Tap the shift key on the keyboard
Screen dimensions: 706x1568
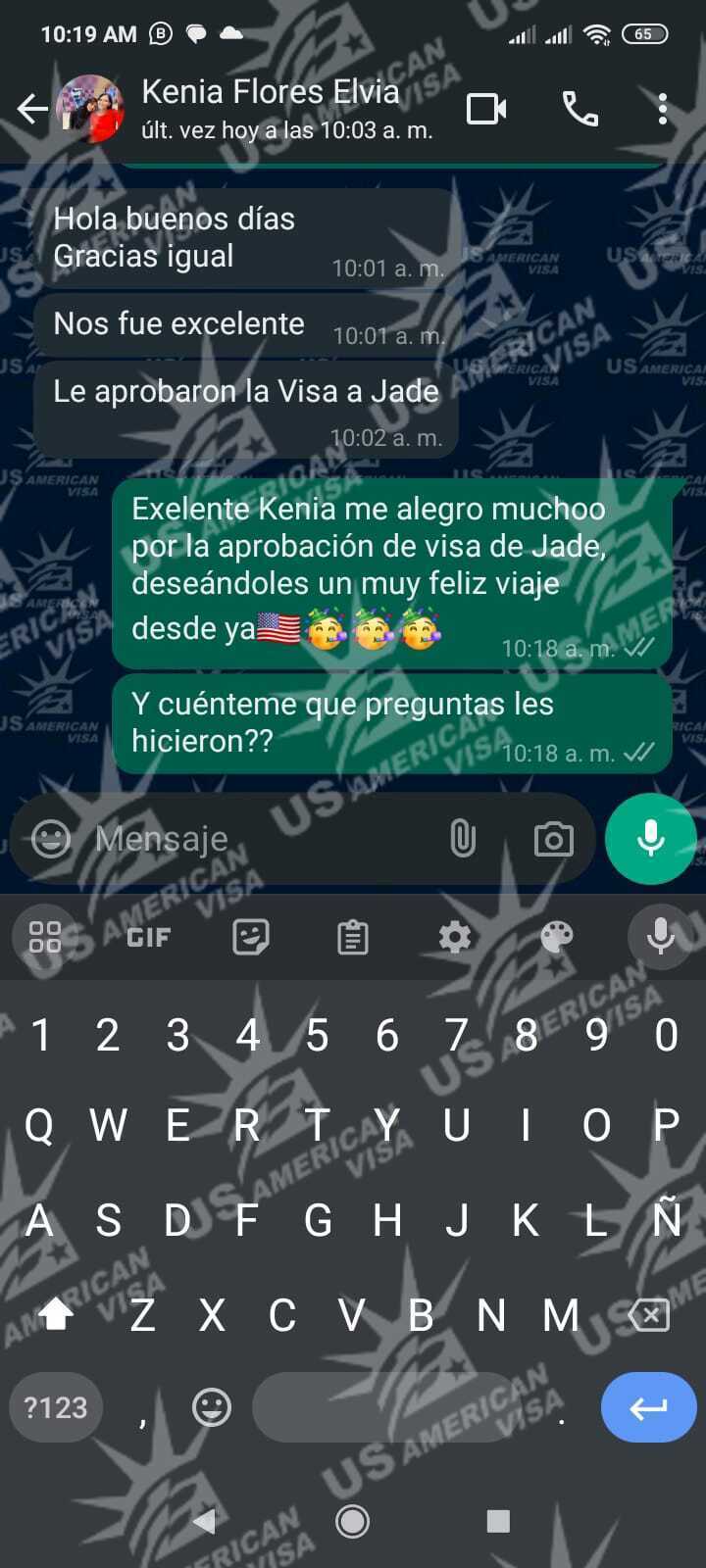coord(55,1314)
